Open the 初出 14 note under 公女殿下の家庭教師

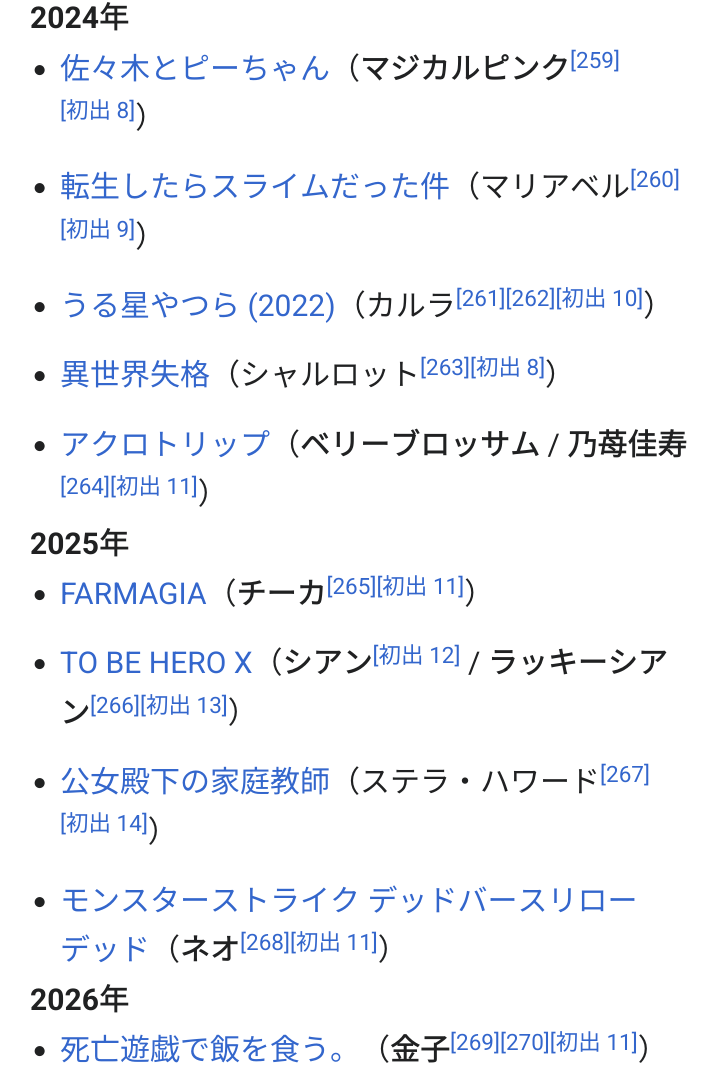104,823
